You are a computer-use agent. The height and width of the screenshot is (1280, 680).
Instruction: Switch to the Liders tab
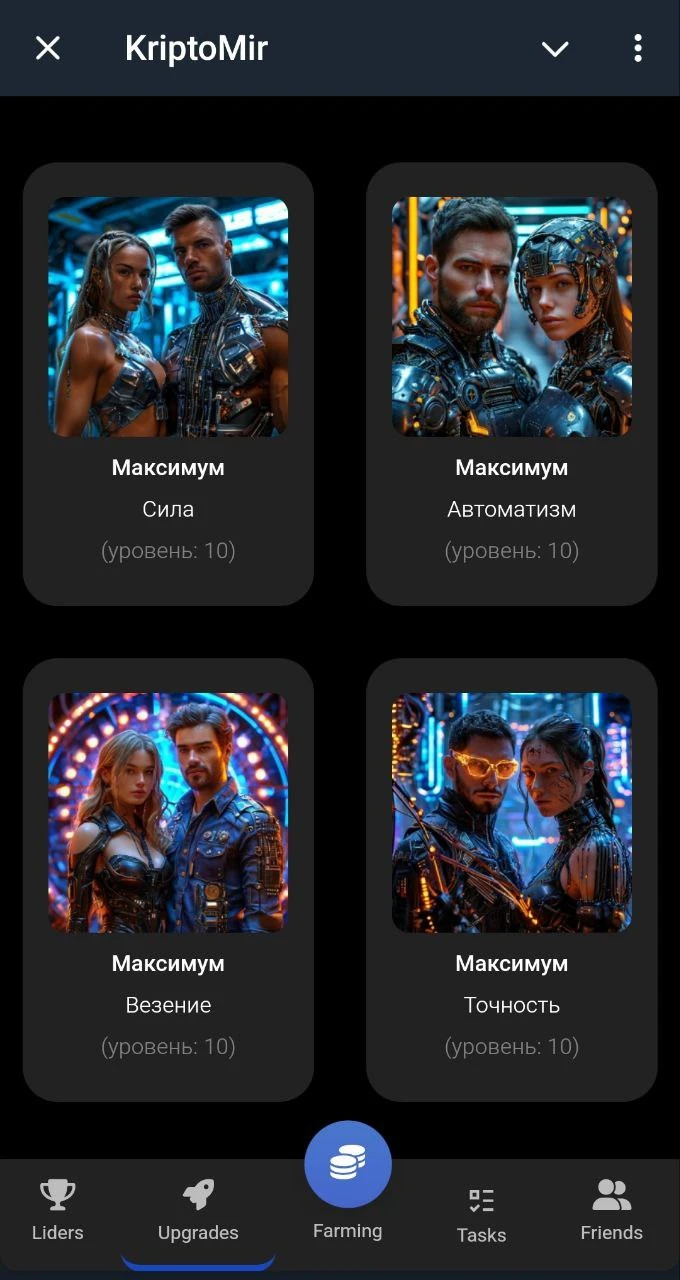click(58, 1210)
